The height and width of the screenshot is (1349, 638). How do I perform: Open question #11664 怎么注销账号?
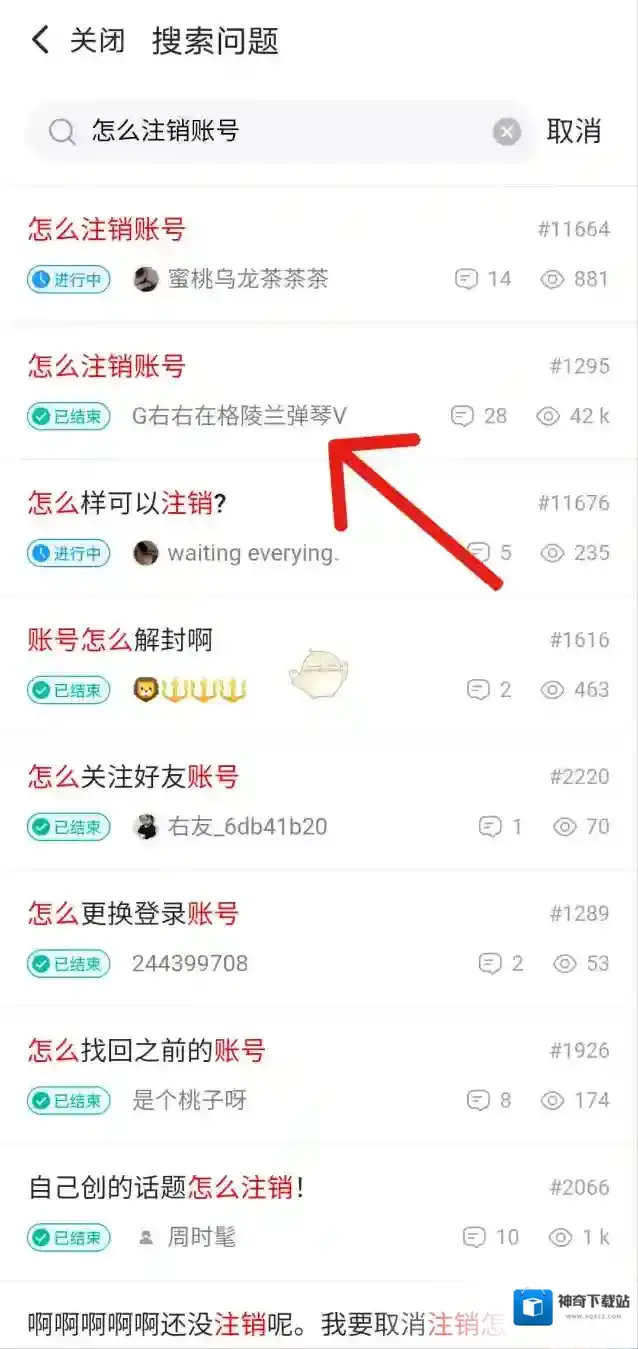point(107,229)
